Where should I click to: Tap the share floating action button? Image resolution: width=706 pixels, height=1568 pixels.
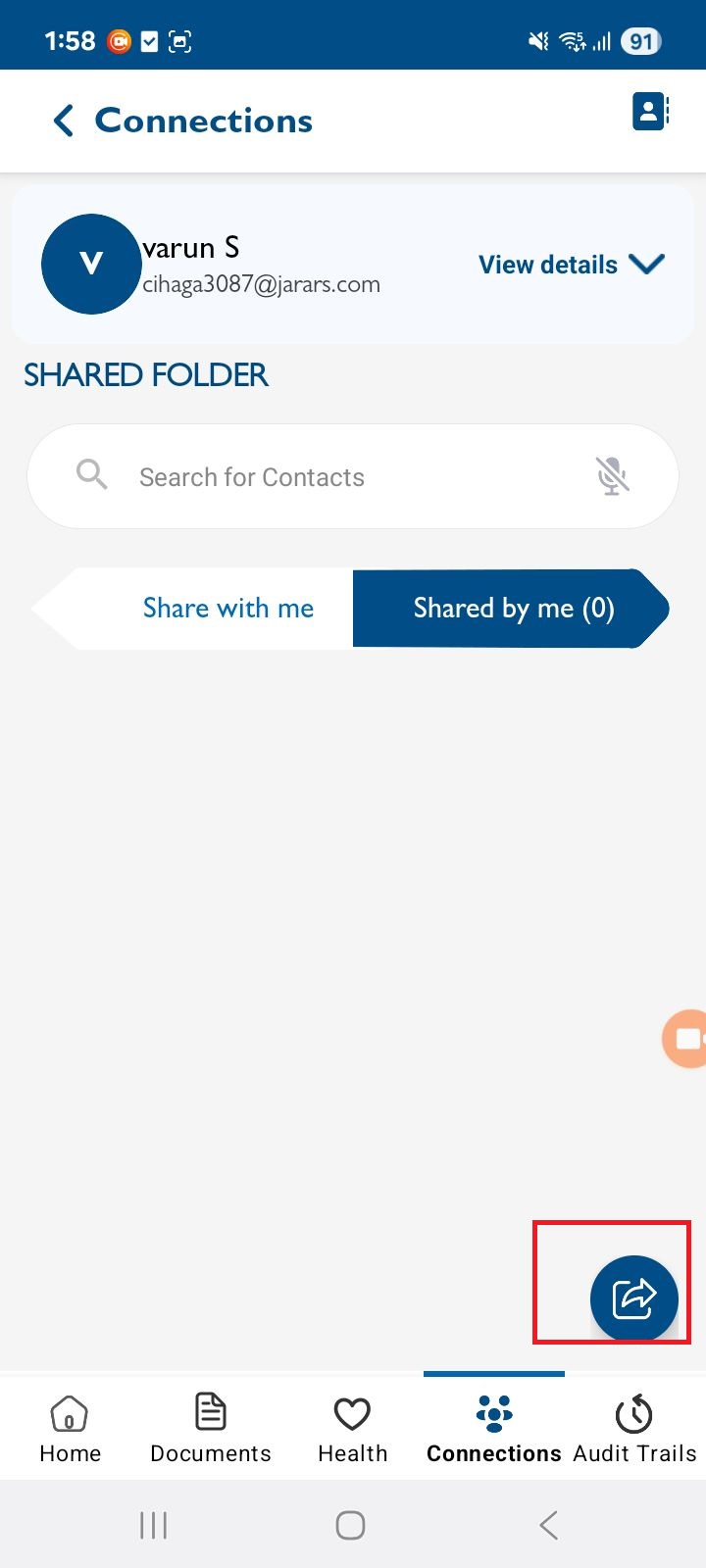coord(633,1298)
